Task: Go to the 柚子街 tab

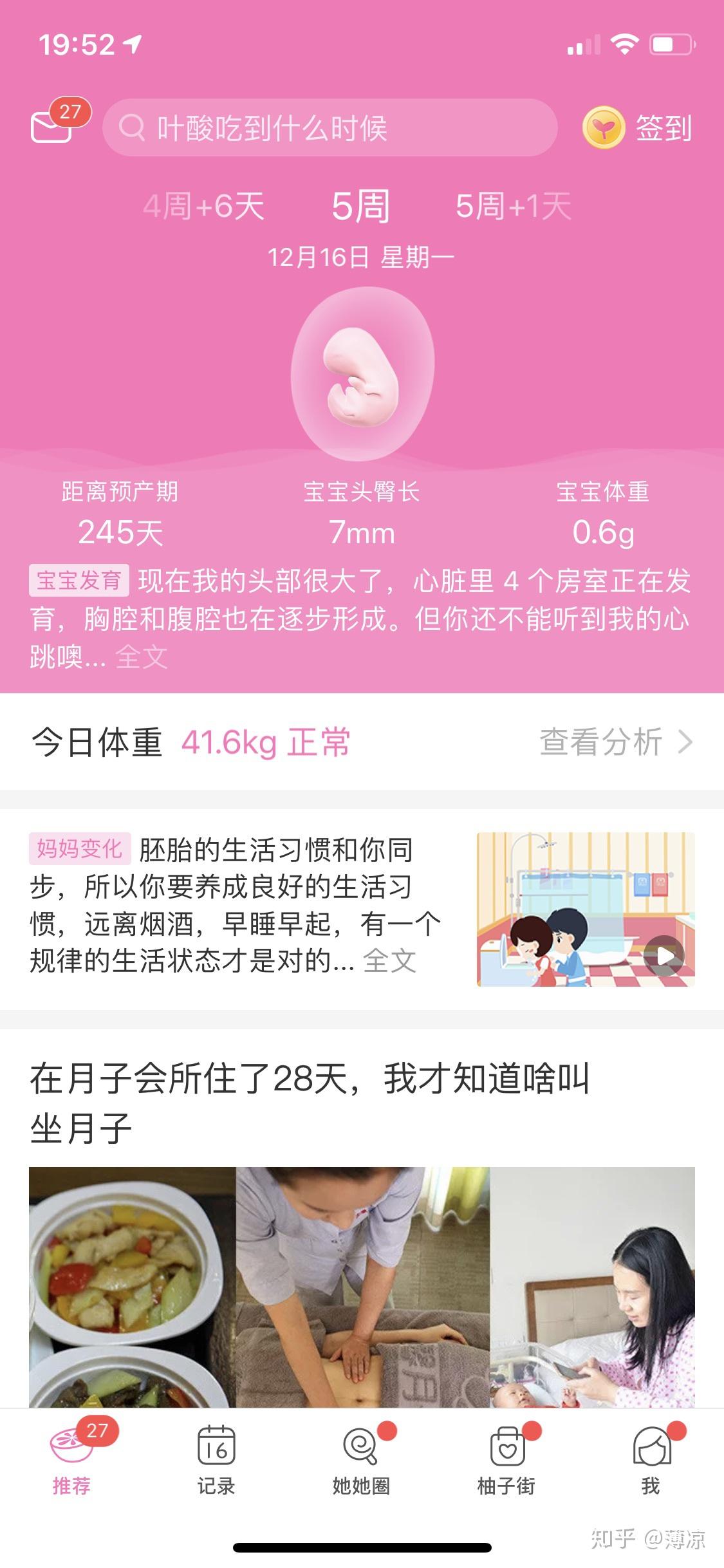Action: [506, 1457]
